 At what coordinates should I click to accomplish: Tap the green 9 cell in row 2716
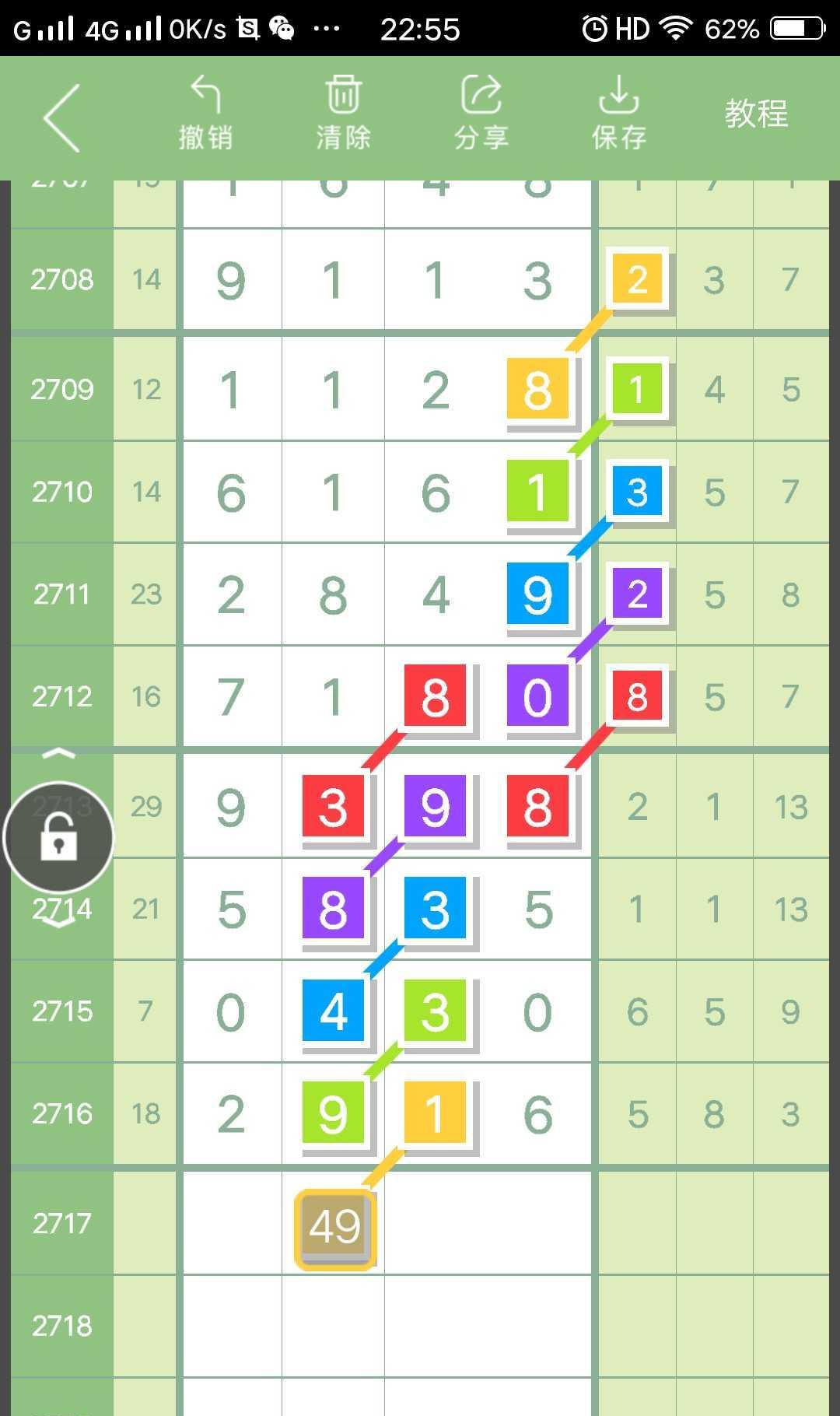pyautogui.click(x=333, y=1113)
